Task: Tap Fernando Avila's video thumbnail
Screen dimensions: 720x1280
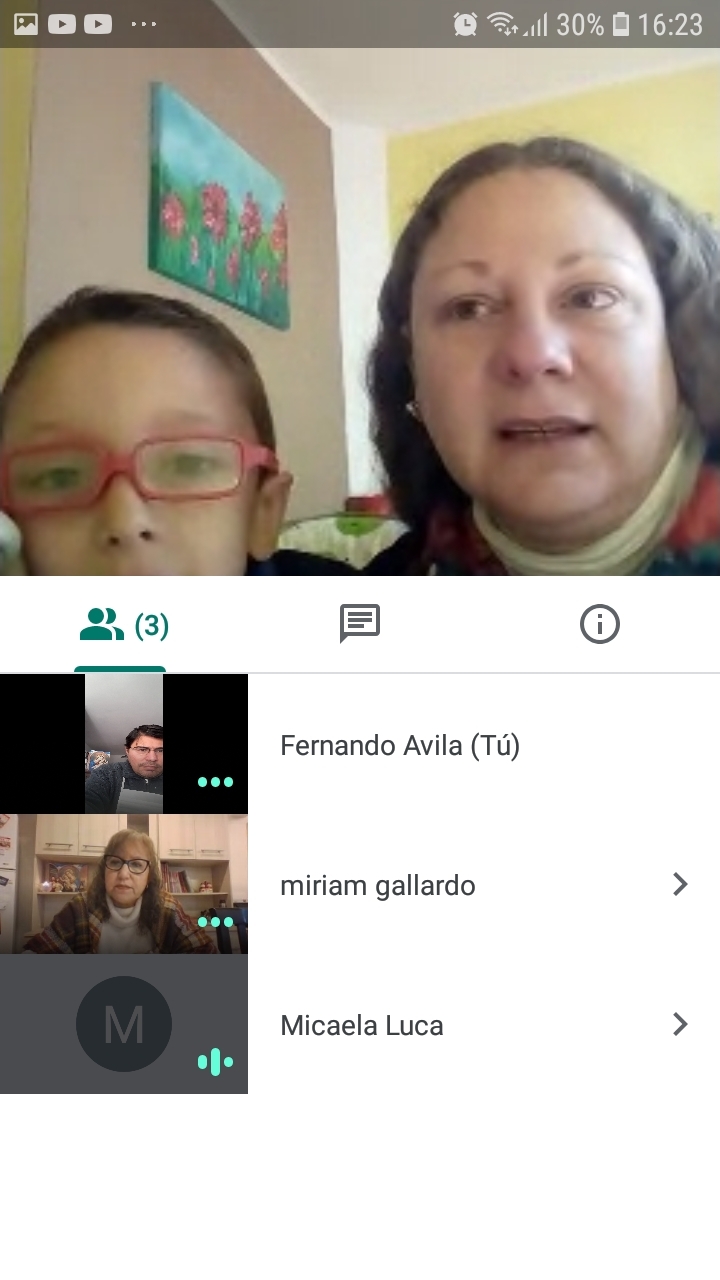Action: point(124,744)
